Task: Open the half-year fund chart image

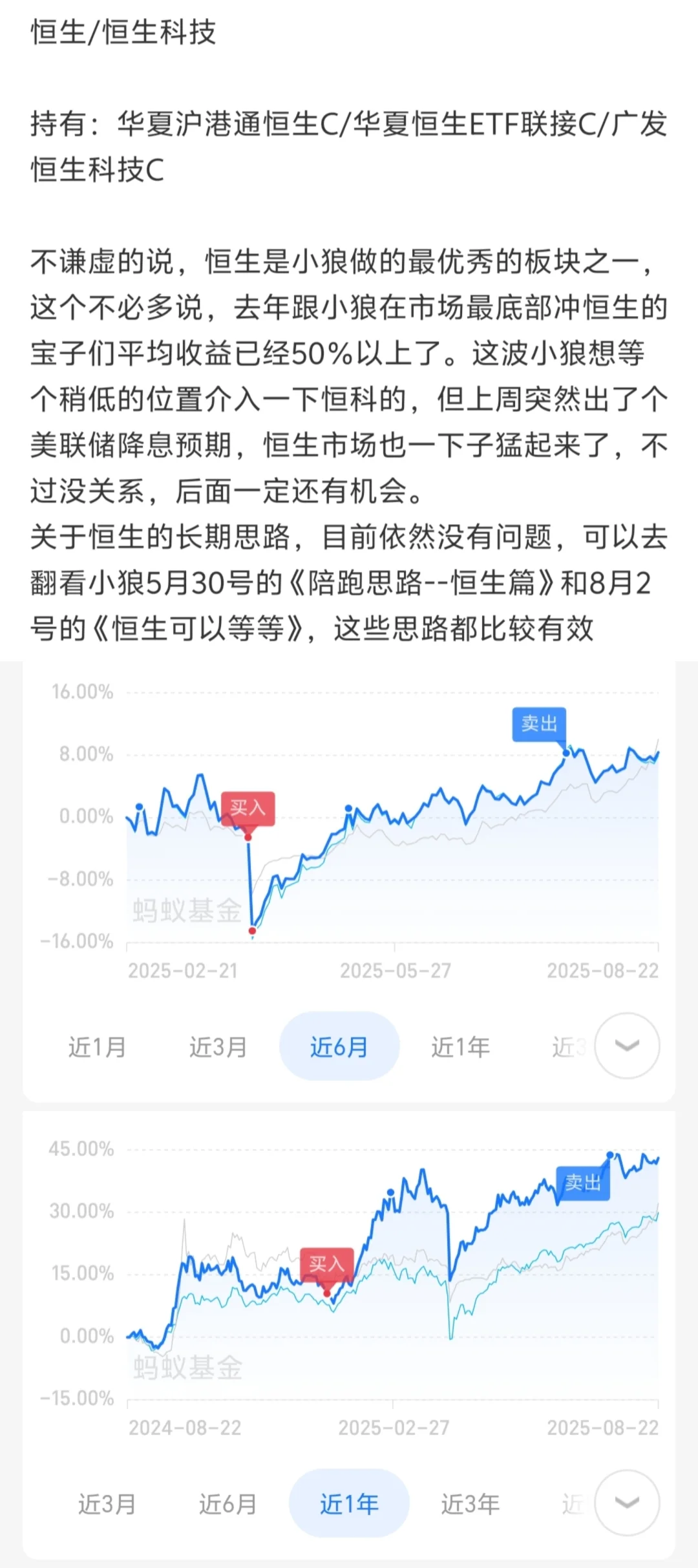Action: (349, 879)
